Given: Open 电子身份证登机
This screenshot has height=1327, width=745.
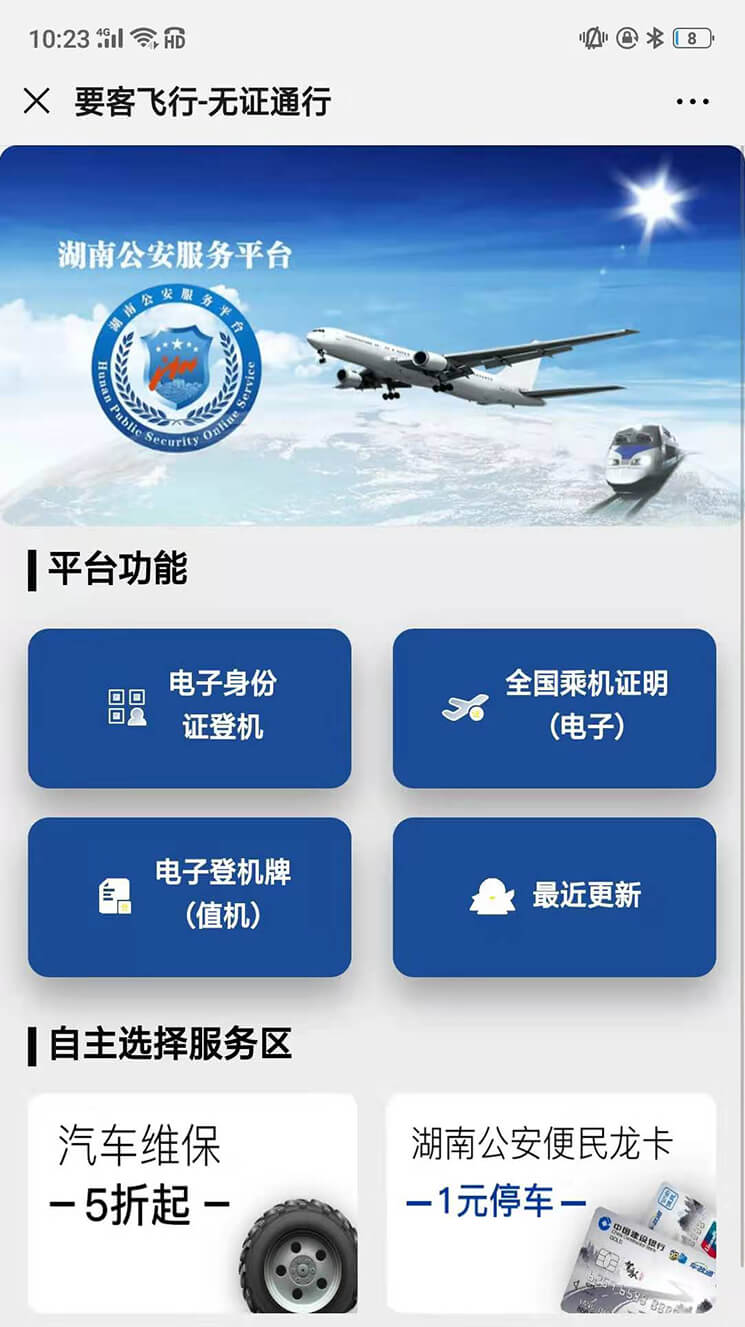Looking at the screenshot, I should pyautogui.click(x=189, y=707).
